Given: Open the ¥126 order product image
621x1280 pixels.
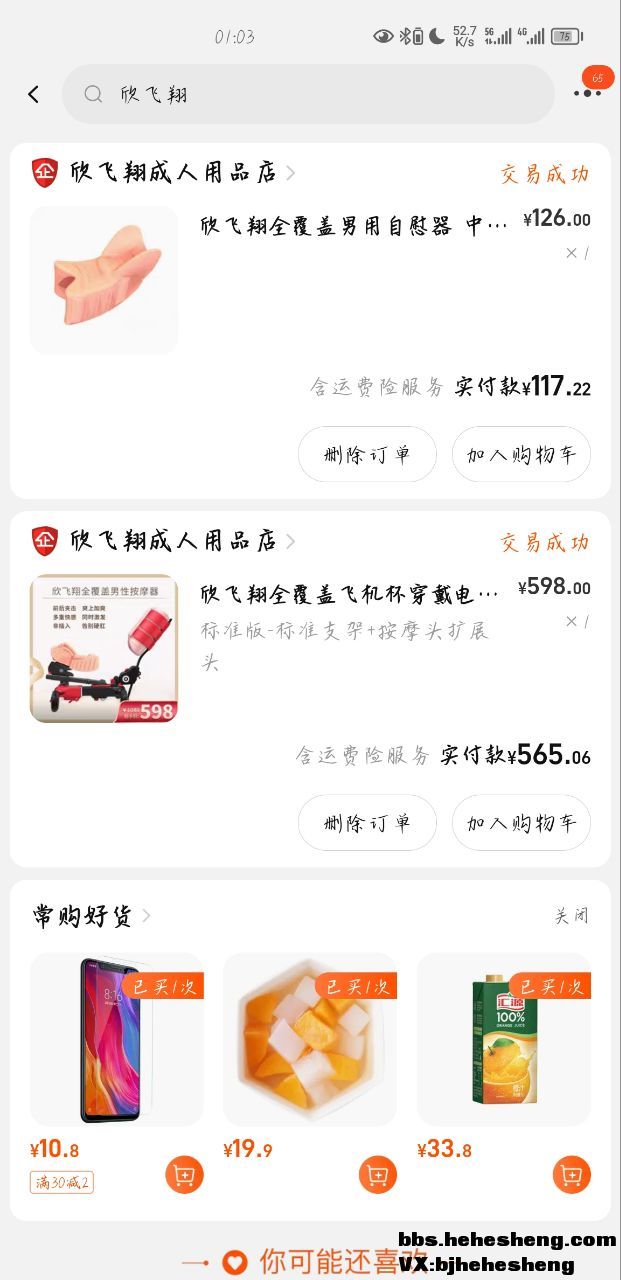Looking at the screenshot, I should click(104, 280).
